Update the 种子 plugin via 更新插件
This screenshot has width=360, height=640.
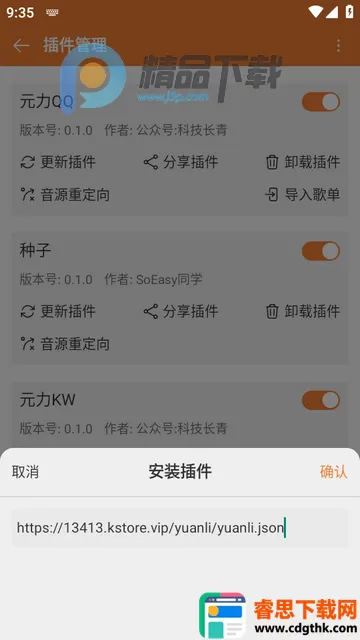tap(58, 311)
